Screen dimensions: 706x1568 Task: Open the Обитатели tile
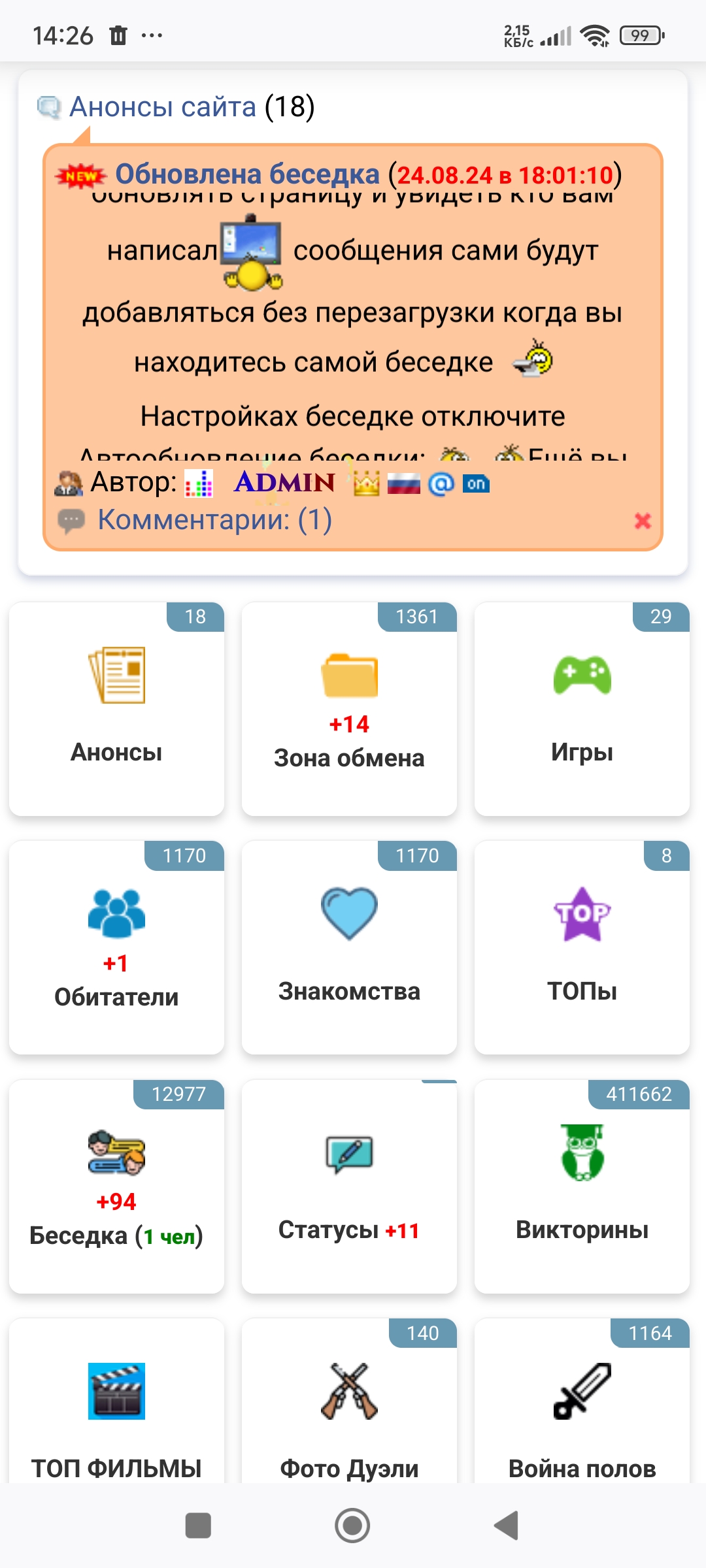pyautogui.click(x=116, y=947)
